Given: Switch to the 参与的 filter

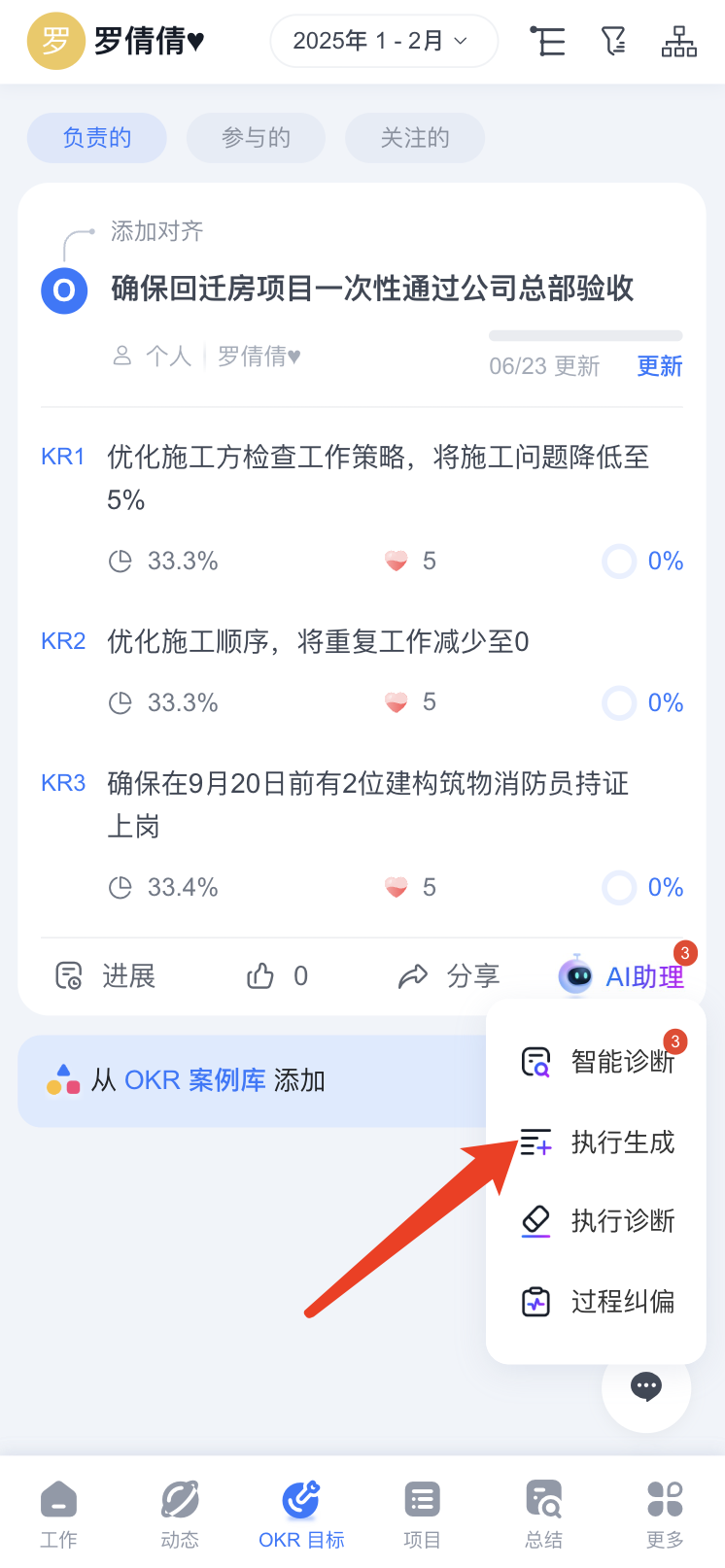Looking at the screenshot, I should (256, 137).
